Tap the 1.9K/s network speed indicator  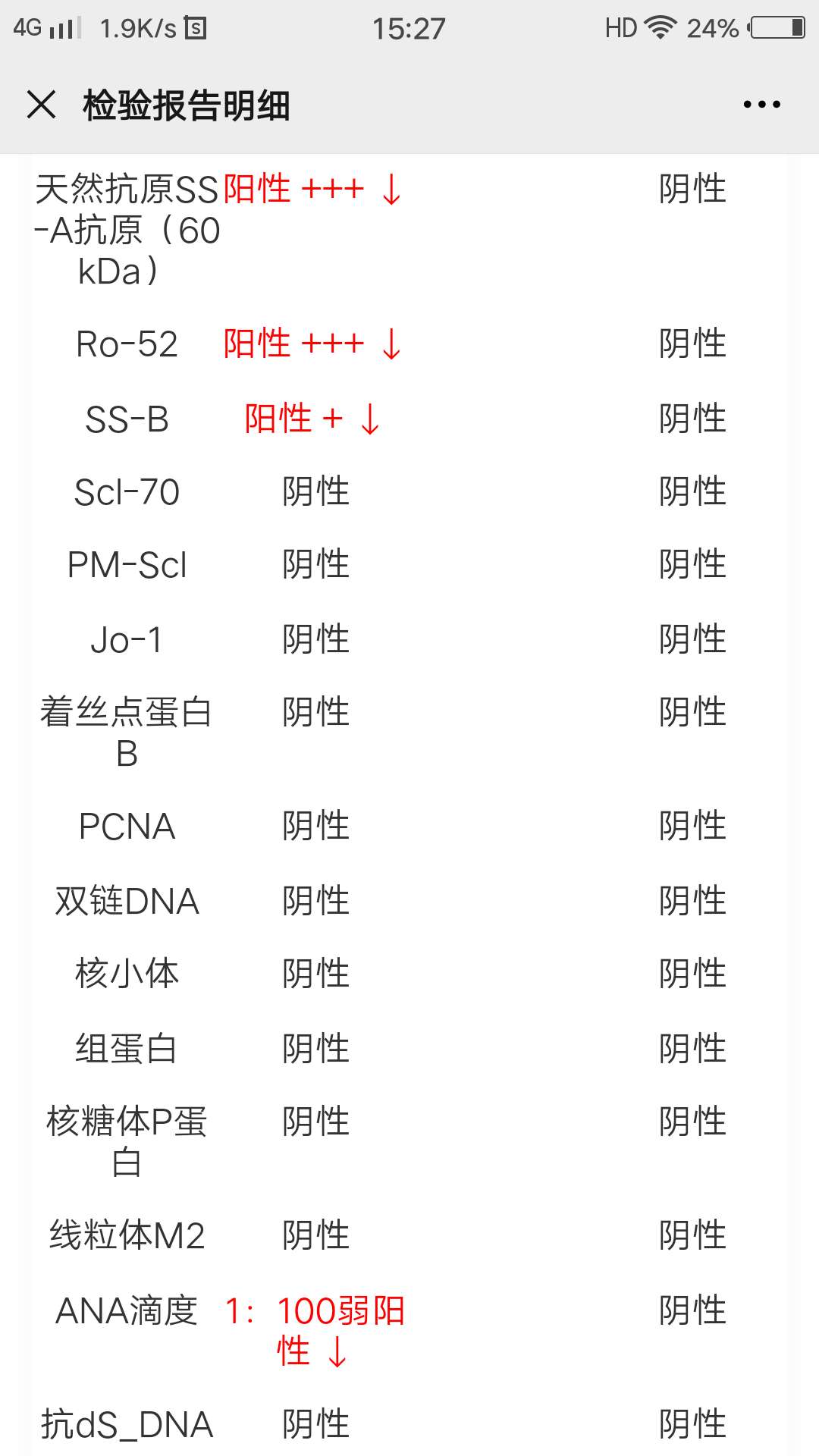click(136, 27)
